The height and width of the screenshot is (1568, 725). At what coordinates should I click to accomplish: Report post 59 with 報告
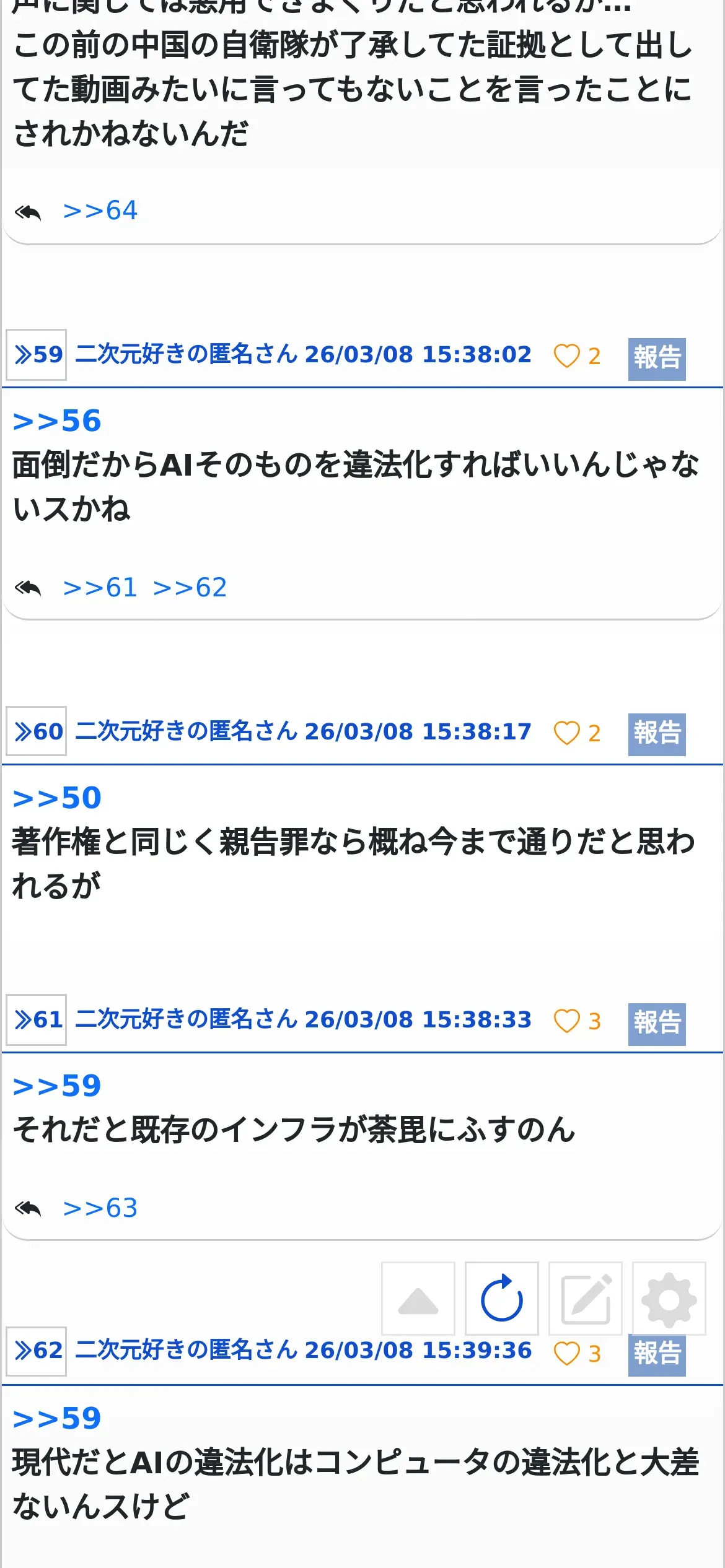click(x=657, y=359)
